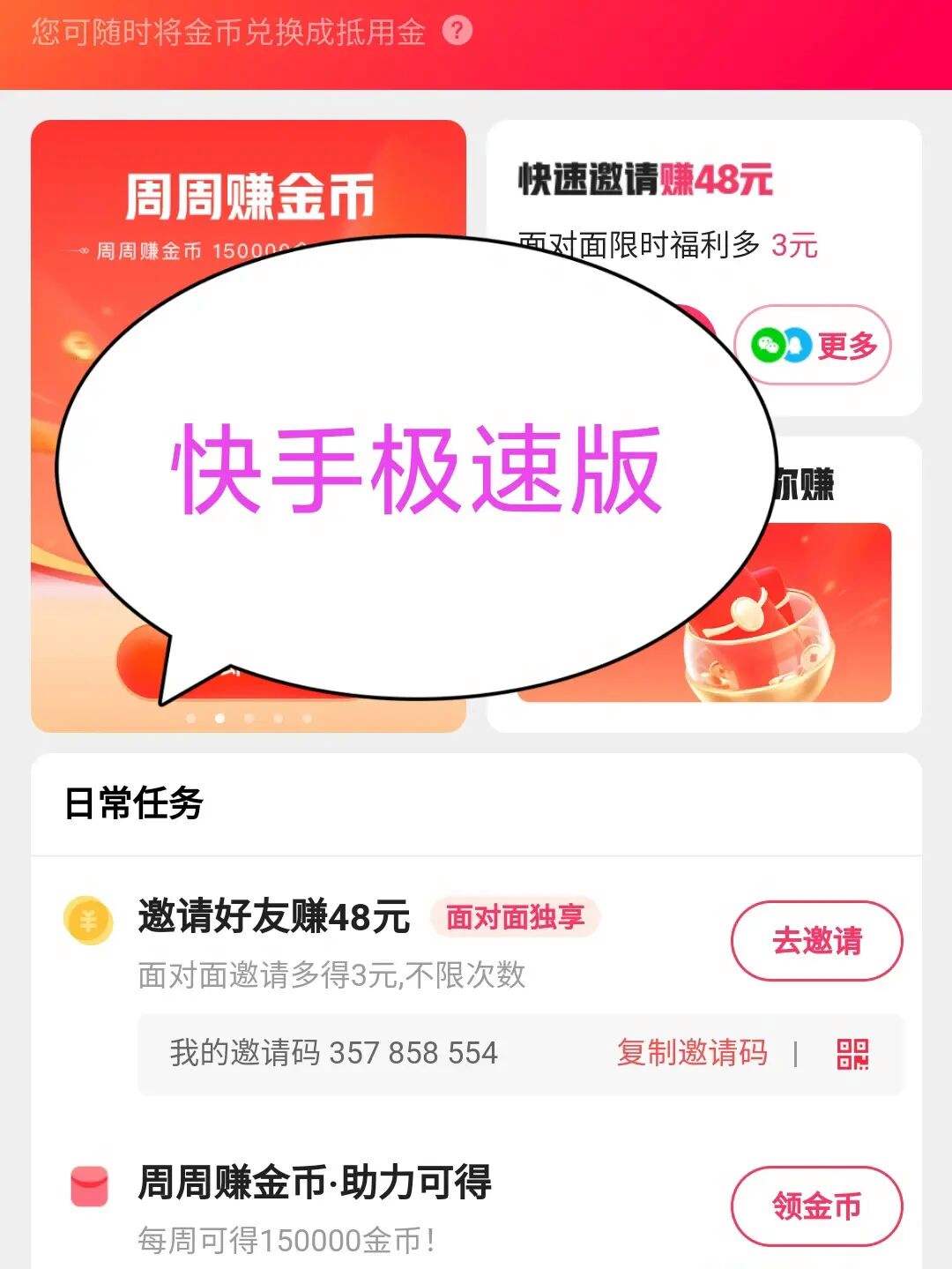This screenshot has width=952, height=1269.
Task: Tap 领金币 to claim coins
Action: pos(816,1205)
